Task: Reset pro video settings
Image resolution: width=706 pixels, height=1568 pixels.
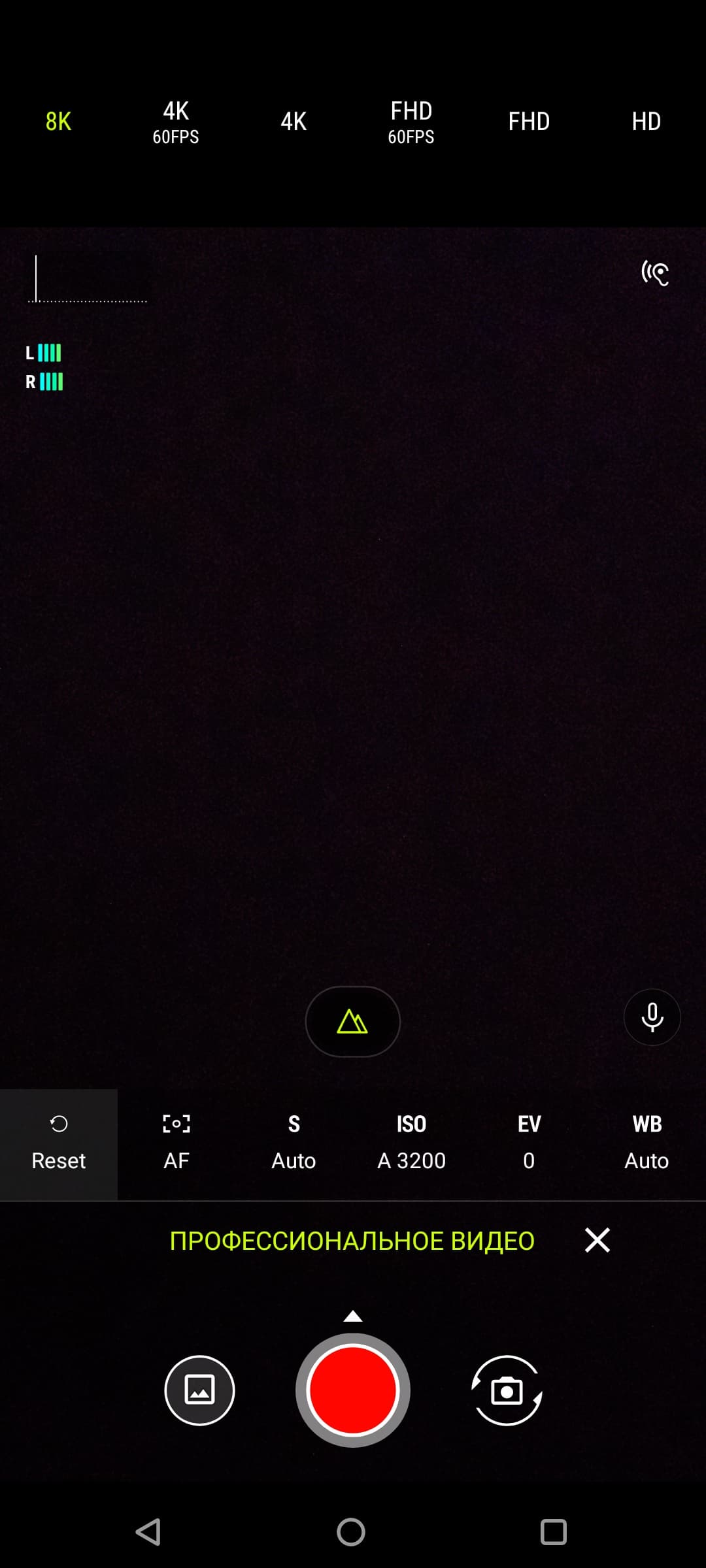Action: [x=59, y=1143]
